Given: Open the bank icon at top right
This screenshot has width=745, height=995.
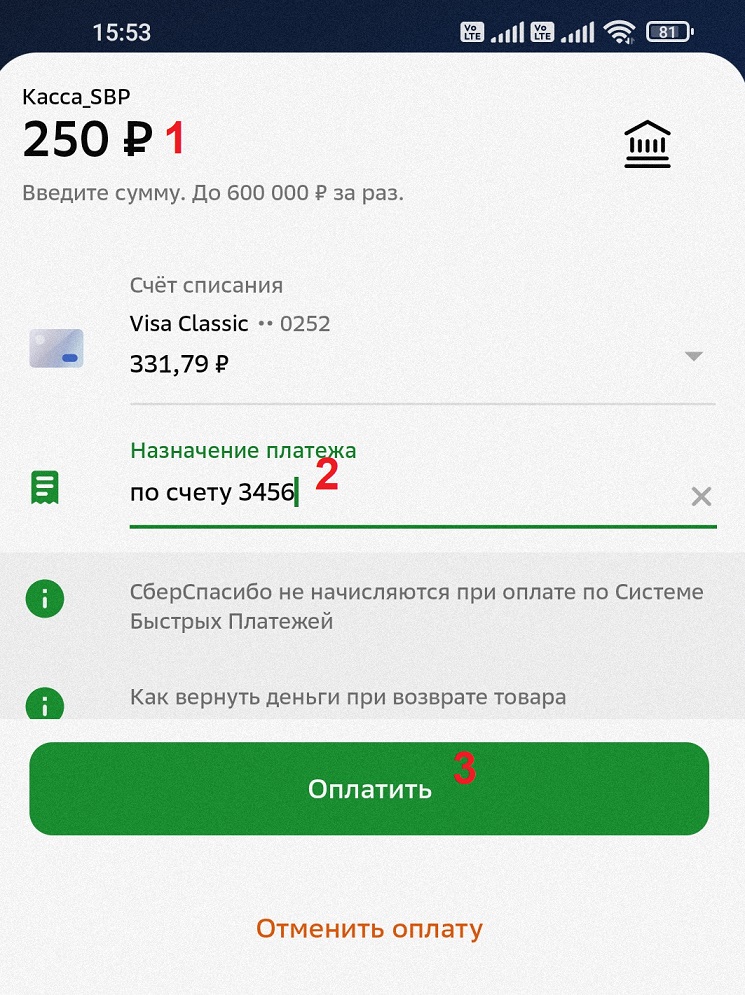Looking at the screenshot, I should click(x=647, y=145).
